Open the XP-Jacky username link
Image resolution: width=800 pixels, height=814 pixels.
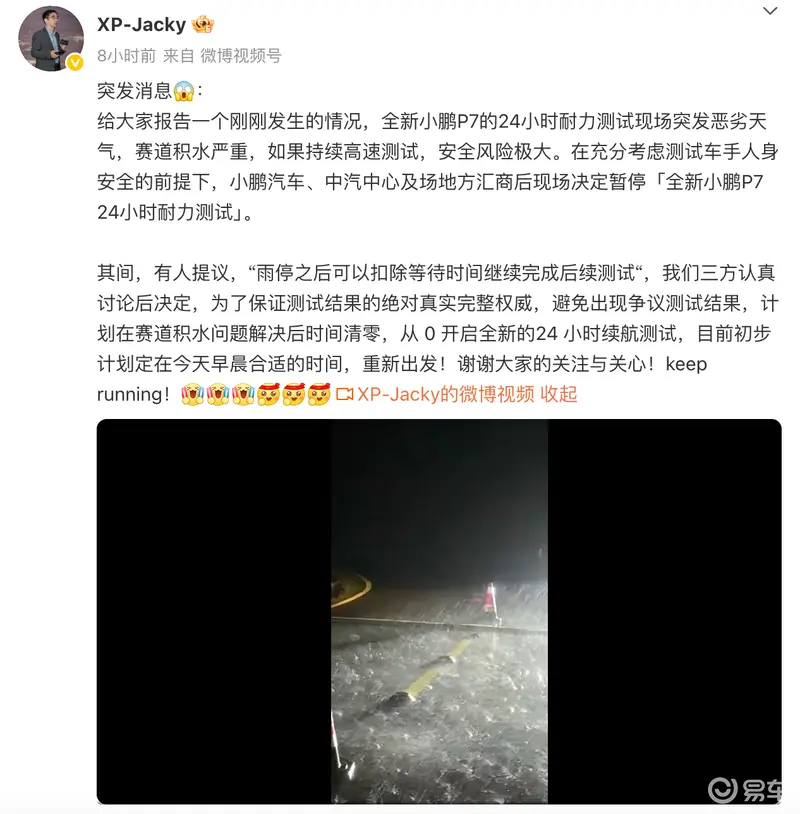tap(141, 24)
